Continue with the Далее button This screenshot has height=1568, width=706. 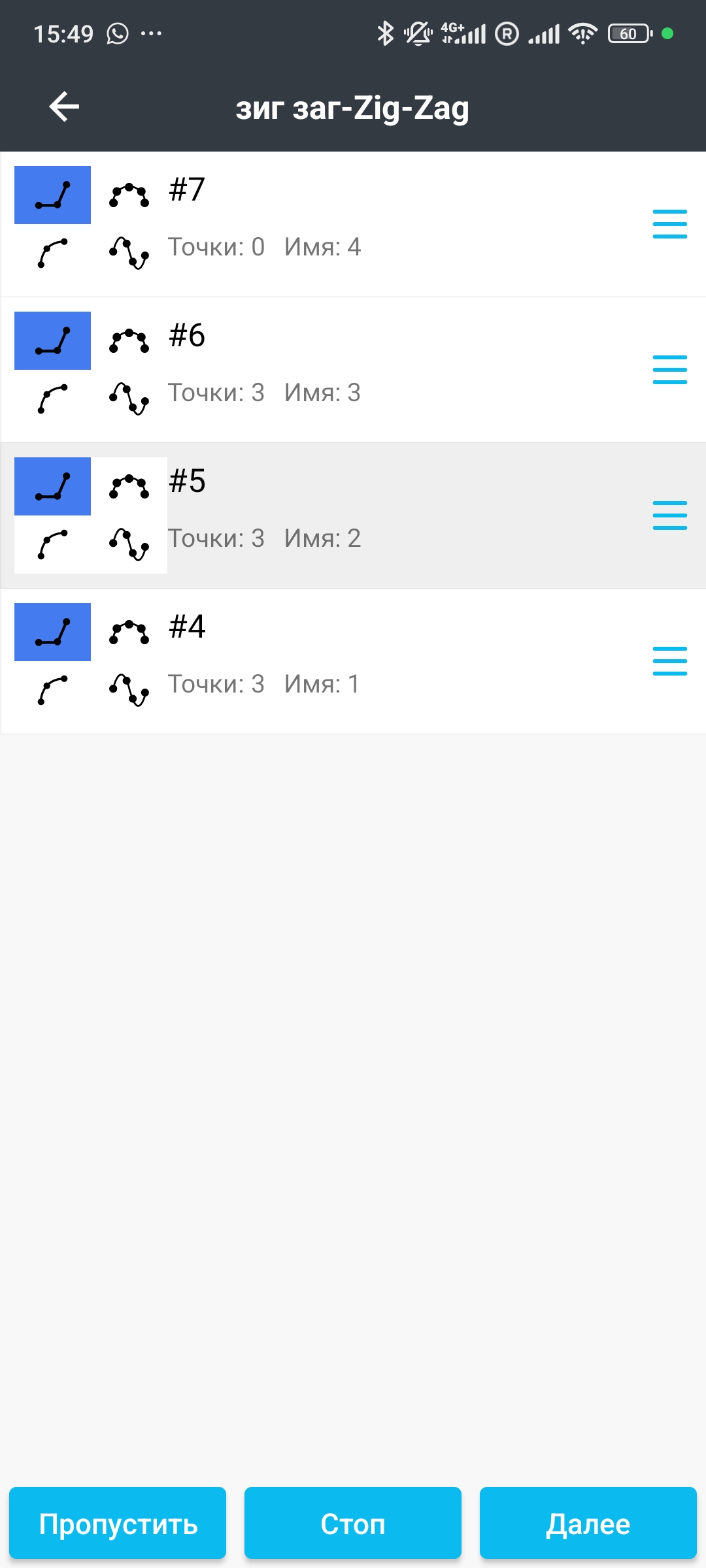click(x=588, y=1524)
